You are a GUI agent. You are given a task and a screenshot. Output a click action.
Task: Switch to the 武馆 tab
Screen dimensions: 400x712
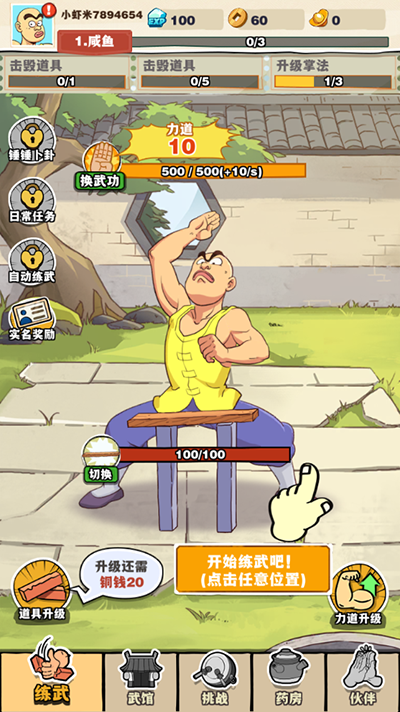tap(140, 681)
